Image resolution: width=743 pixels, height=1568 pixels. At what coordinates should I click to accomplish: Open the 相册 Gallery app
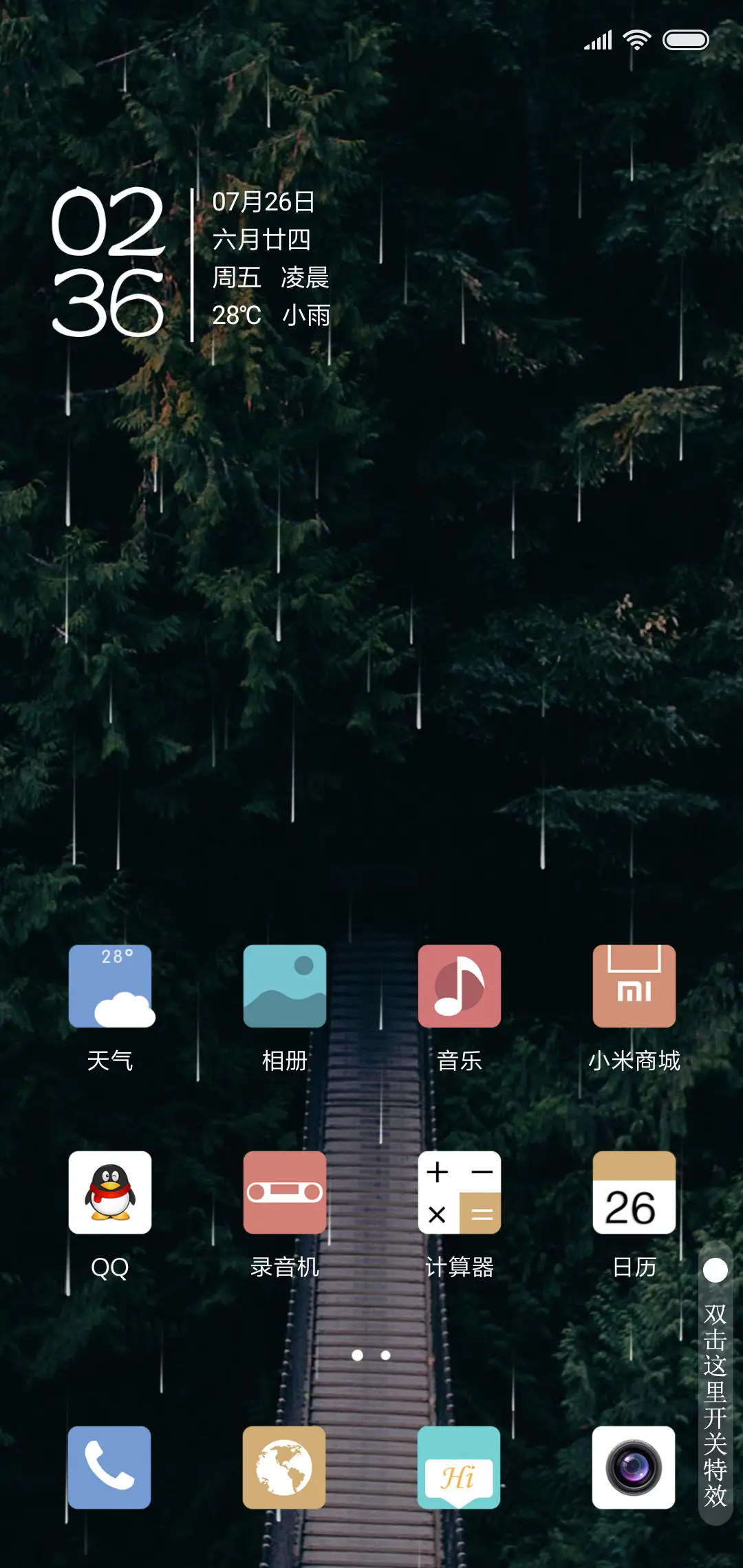[x=285, y=987]
